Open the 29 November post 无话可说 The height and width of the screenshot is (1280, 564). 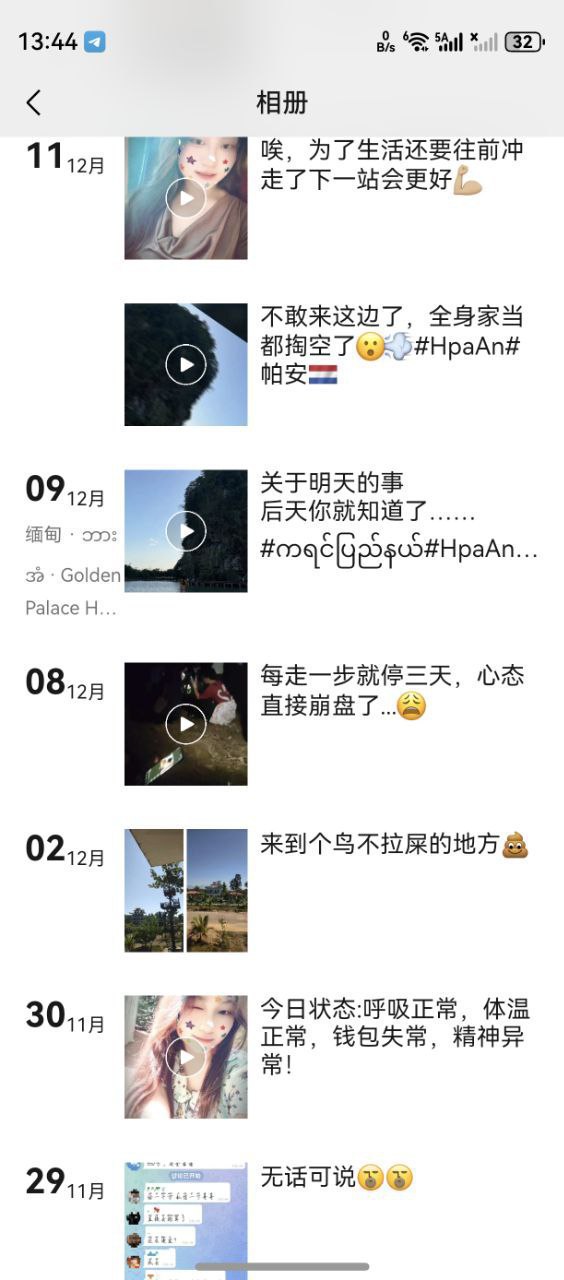pyautogui.click(x=186, y=1220)
